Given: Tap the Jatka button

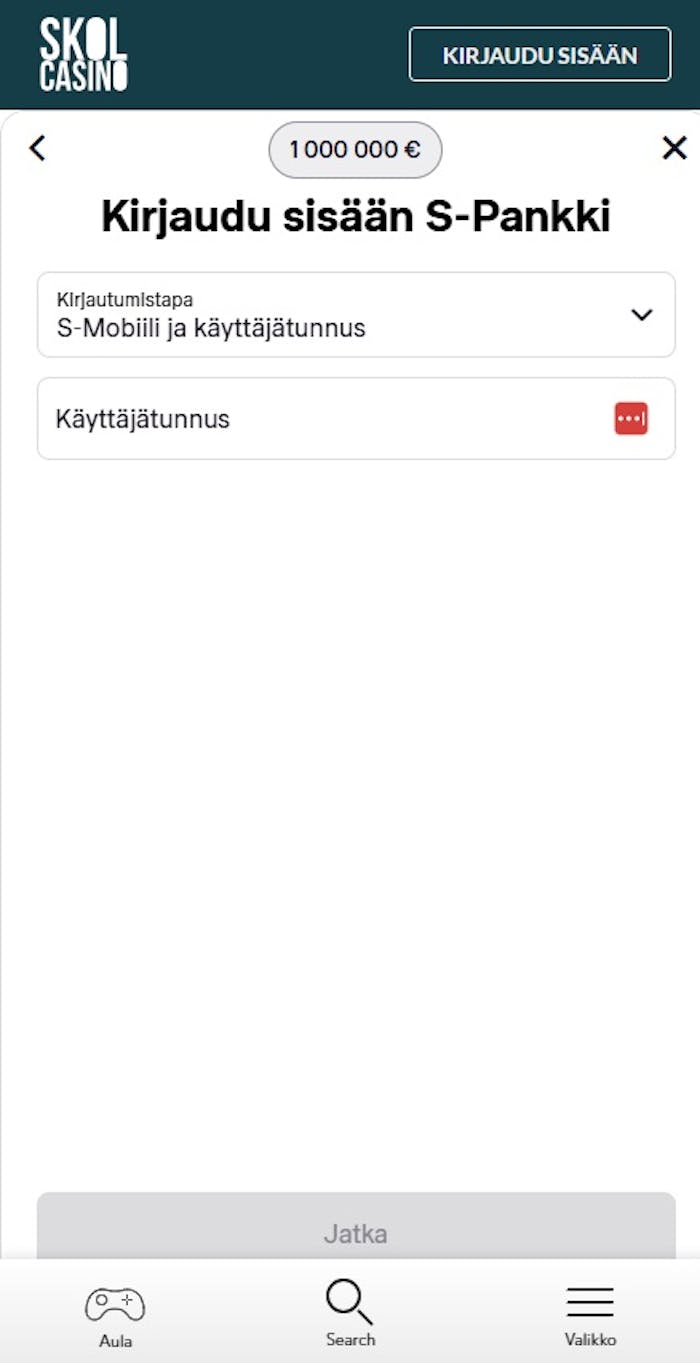Looking at the screenshot, I should 356,1232.
